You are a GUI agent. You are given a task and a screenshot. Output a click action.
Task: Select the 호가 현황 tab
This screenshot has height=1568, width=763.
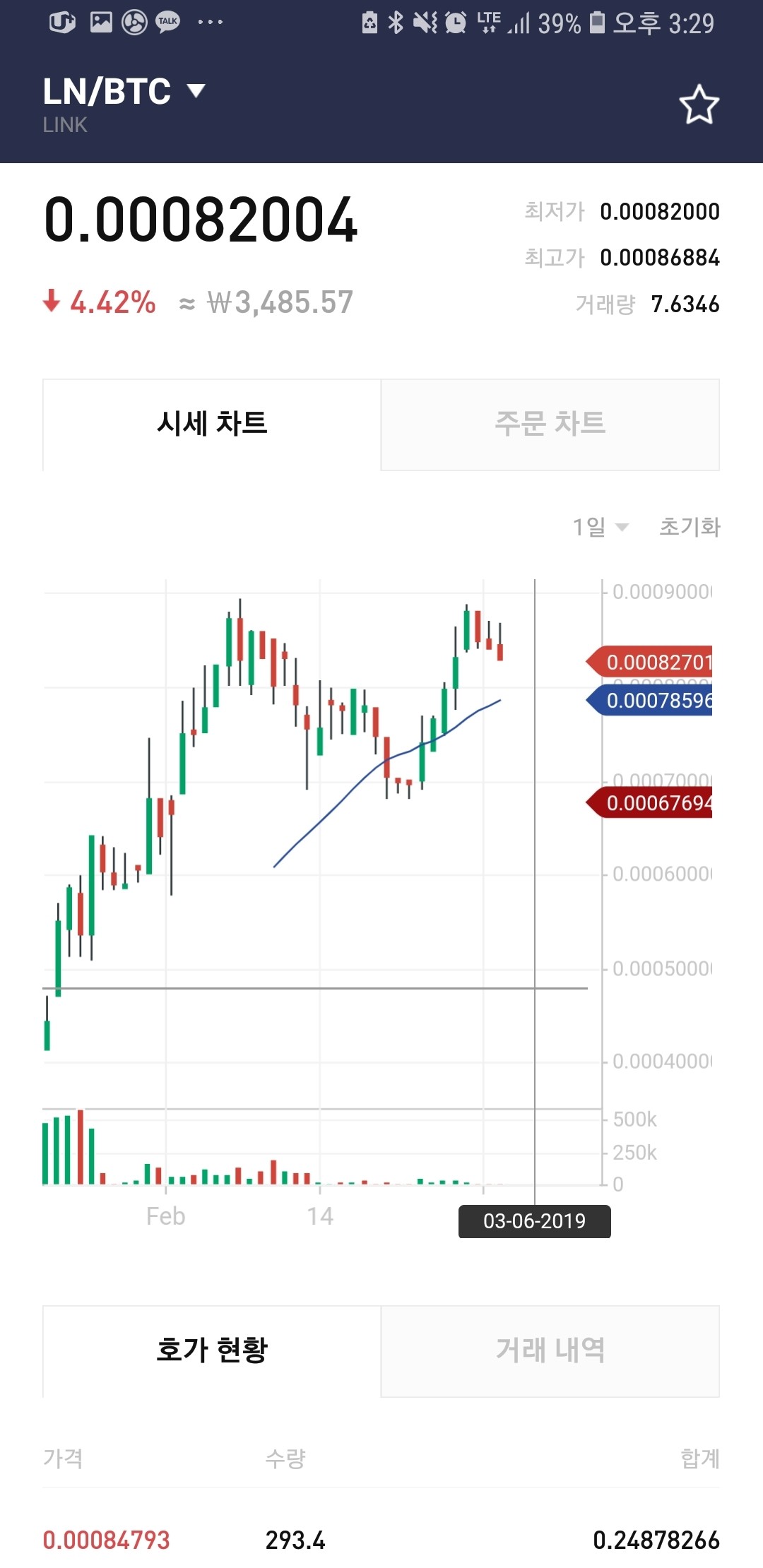[211, 1350]
